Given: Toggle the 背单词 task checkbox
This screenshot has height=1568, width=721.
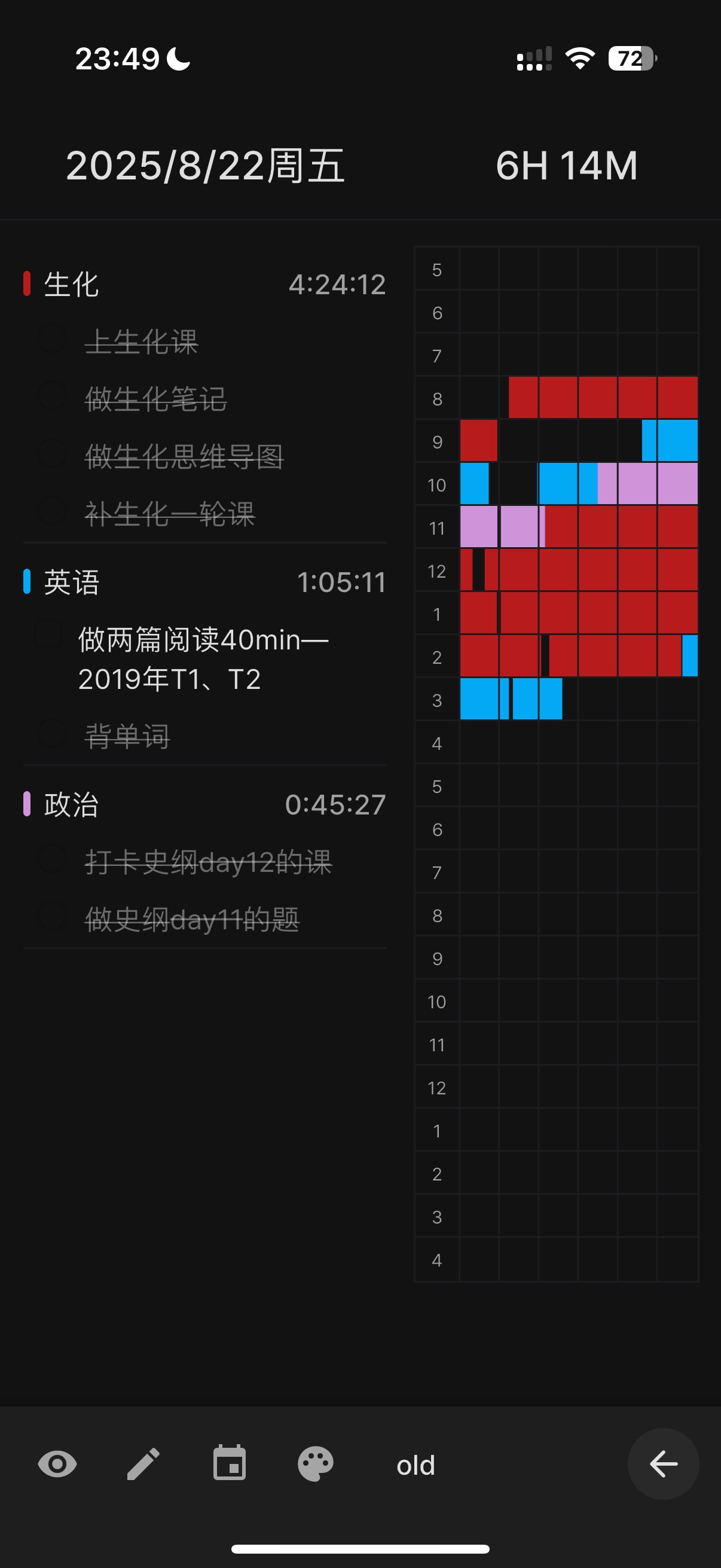Looking at the screenshot, I should point(53,734).
